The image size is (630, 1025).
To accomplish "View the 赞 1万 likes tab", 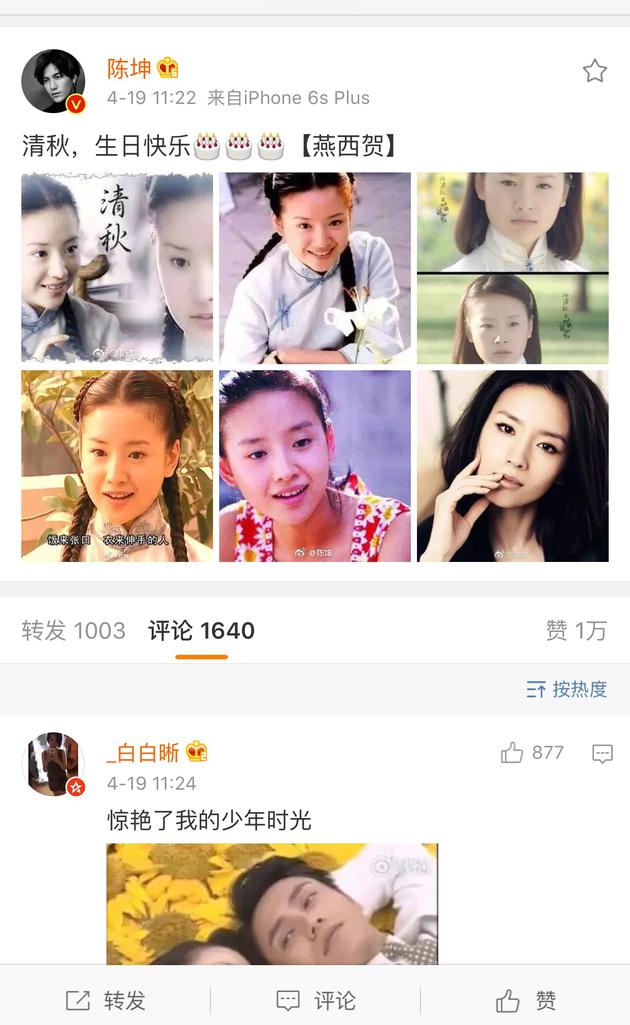I will (576, 631).
